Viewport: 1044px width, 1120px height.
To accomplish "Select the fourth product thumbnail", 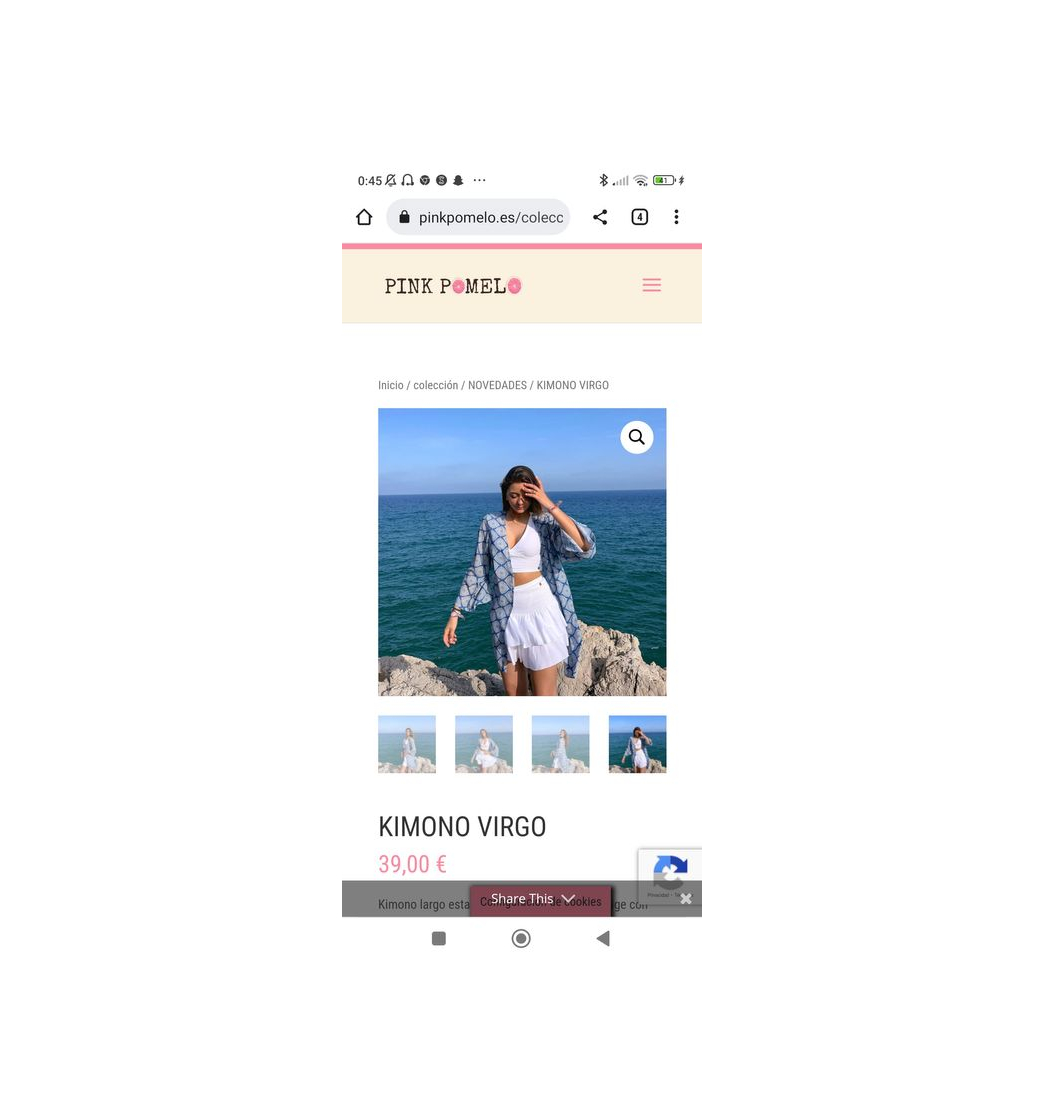I will click(x=637, y=744).
